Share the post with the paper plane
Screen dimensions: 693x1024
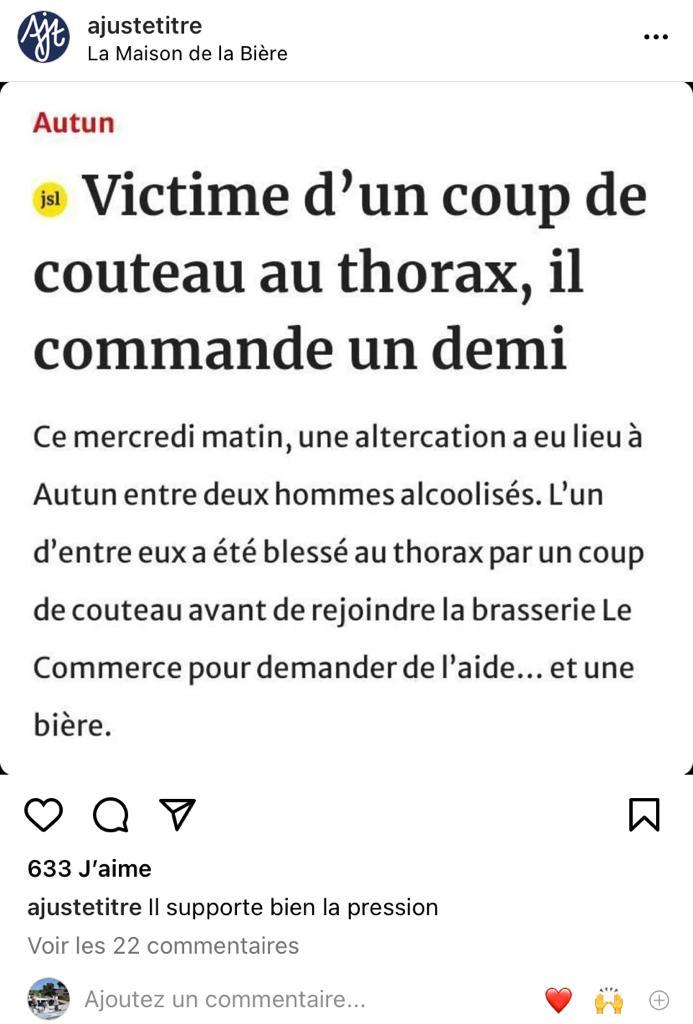pyautogui.click(x=178, y=815)
